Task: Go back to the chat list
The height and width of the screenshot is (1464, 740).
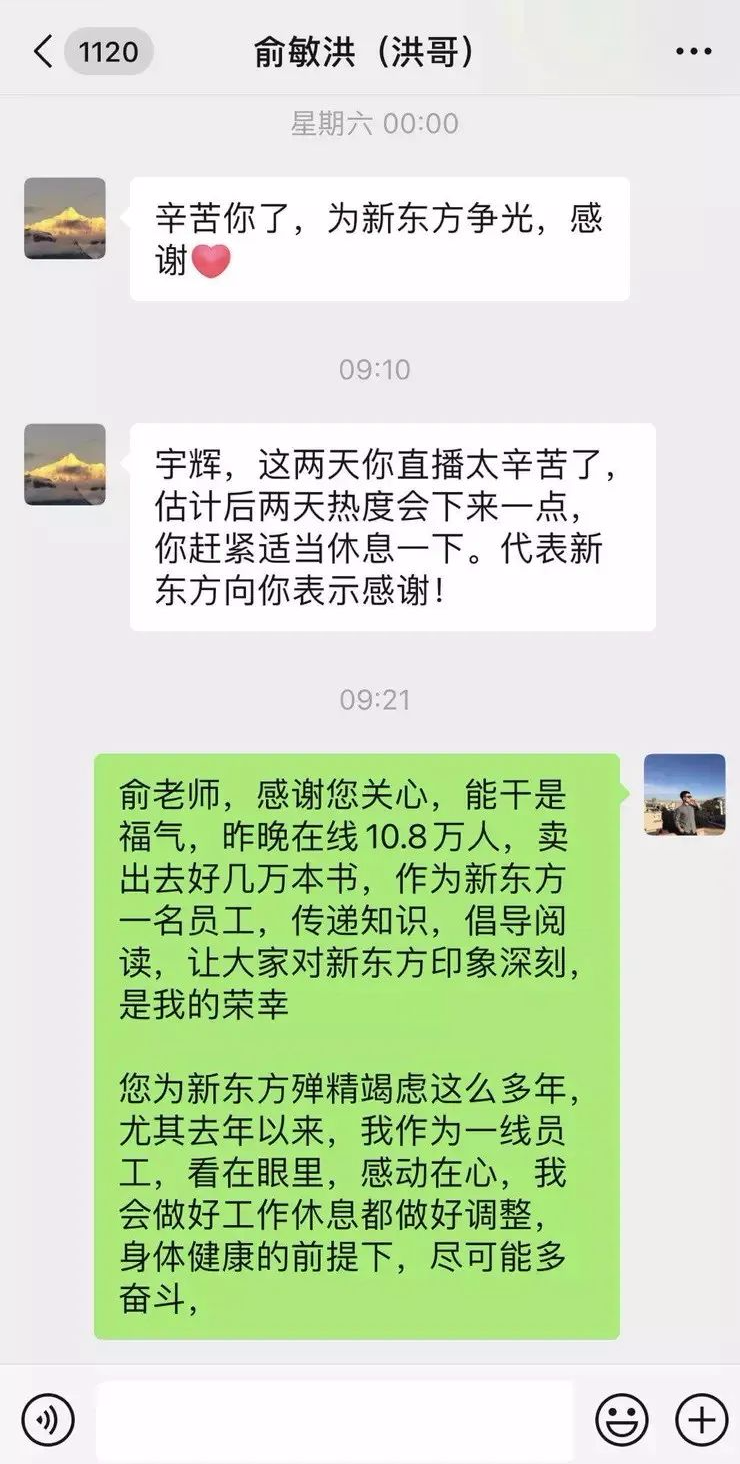Action: (x=42, y=51)
